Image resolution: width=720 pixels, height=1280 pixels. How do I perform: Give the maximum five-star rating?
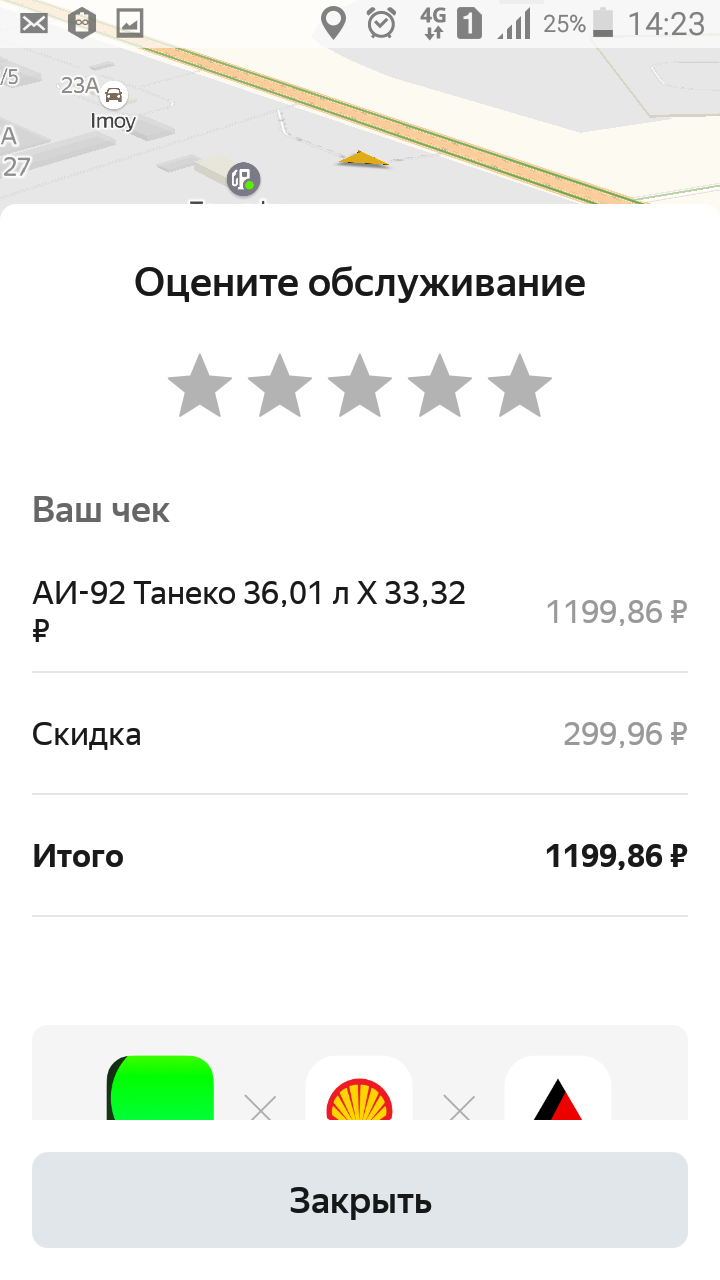[520, 385]
